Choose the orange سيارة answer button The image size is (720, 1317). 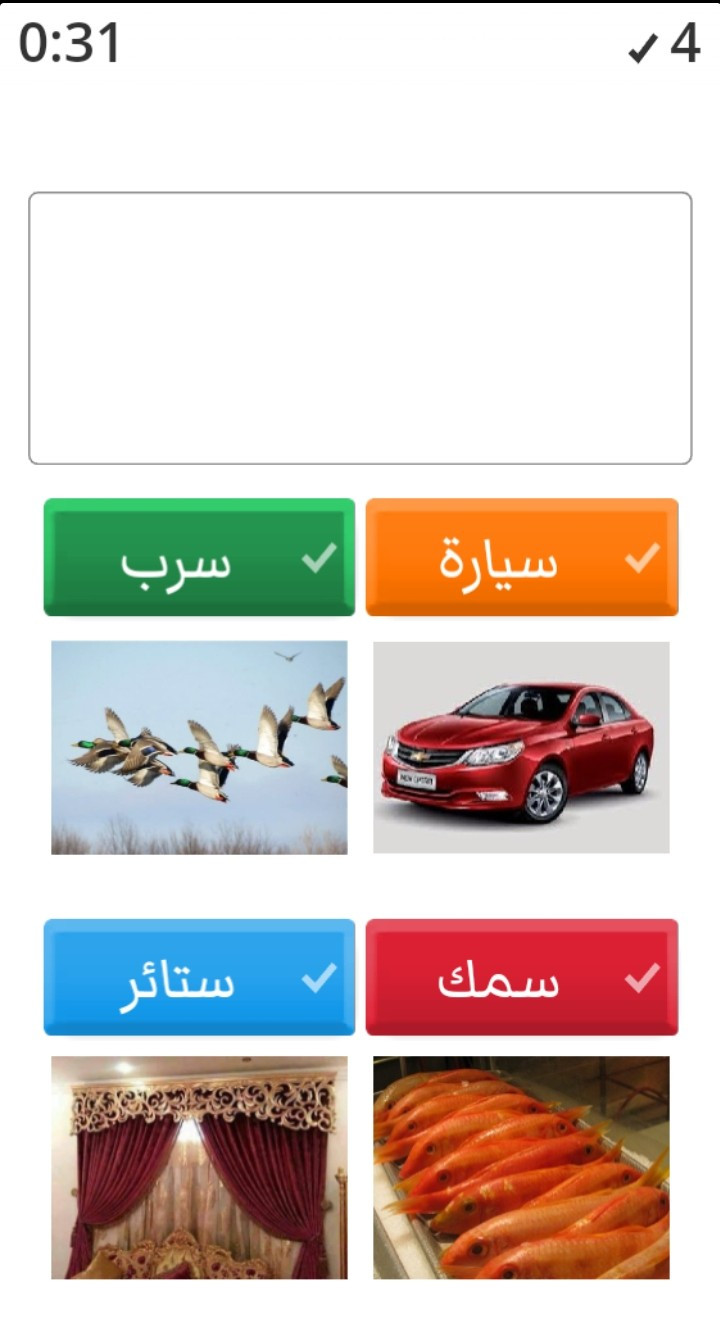[x=521, y=557]
